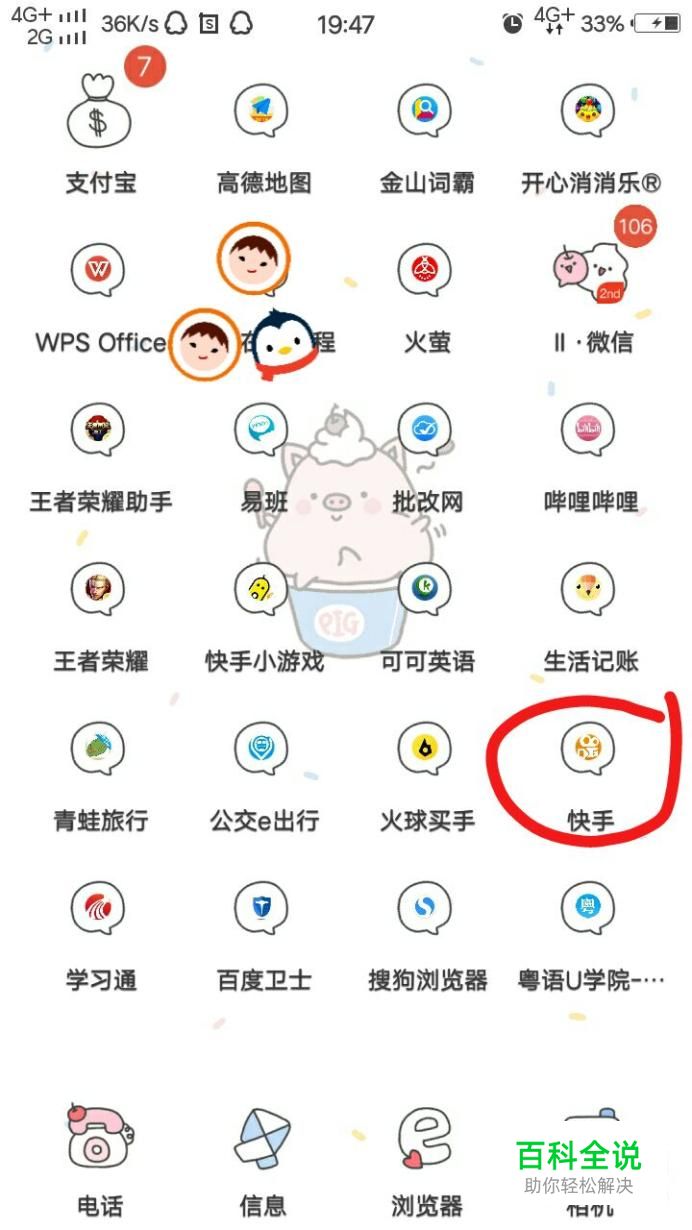The image size is (692, 1230).
Task: Start 开心消消乐 game
Action: 588,112
